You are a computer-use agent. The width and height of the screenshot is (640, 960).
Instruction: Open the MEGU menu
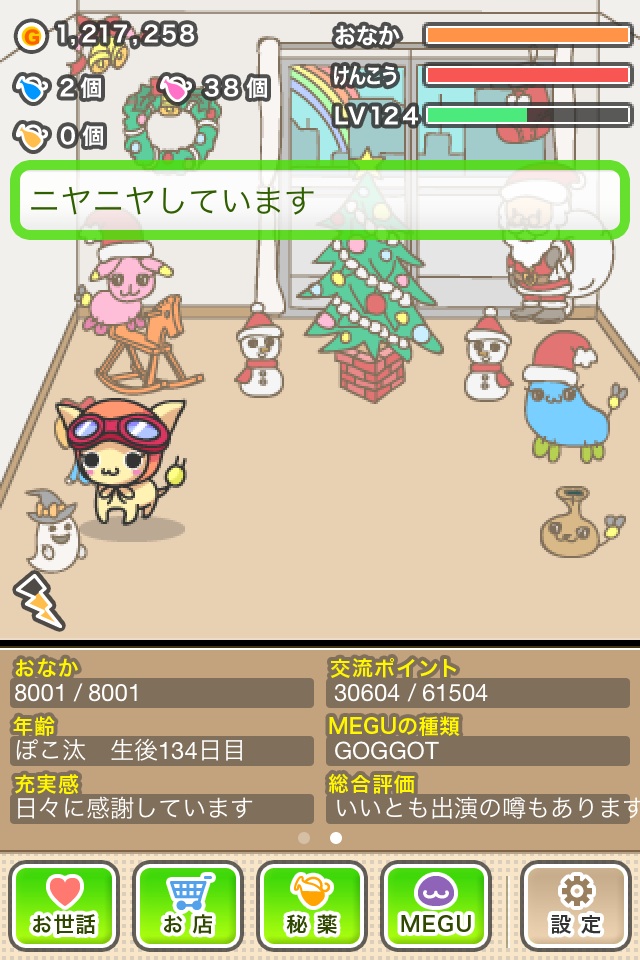(x=436, y=906)
